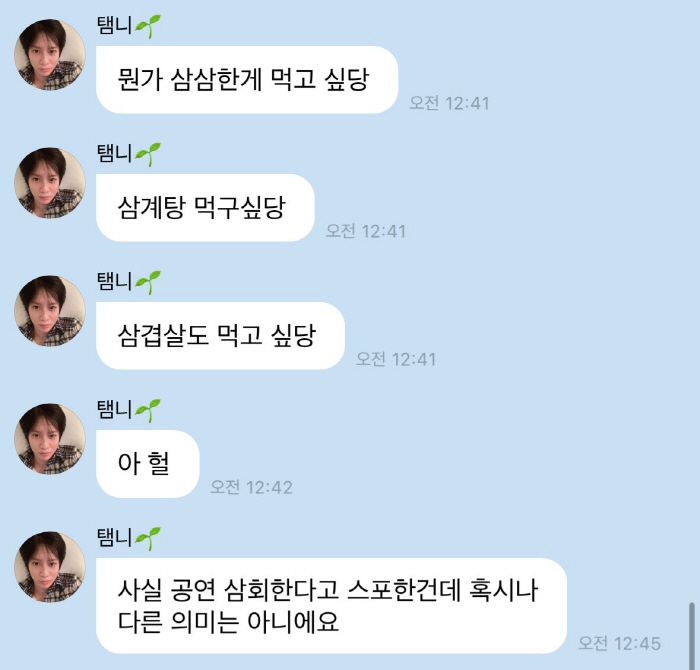Open the avatar next to '아 헐' message
700x670 pixels.
(49, 439)
